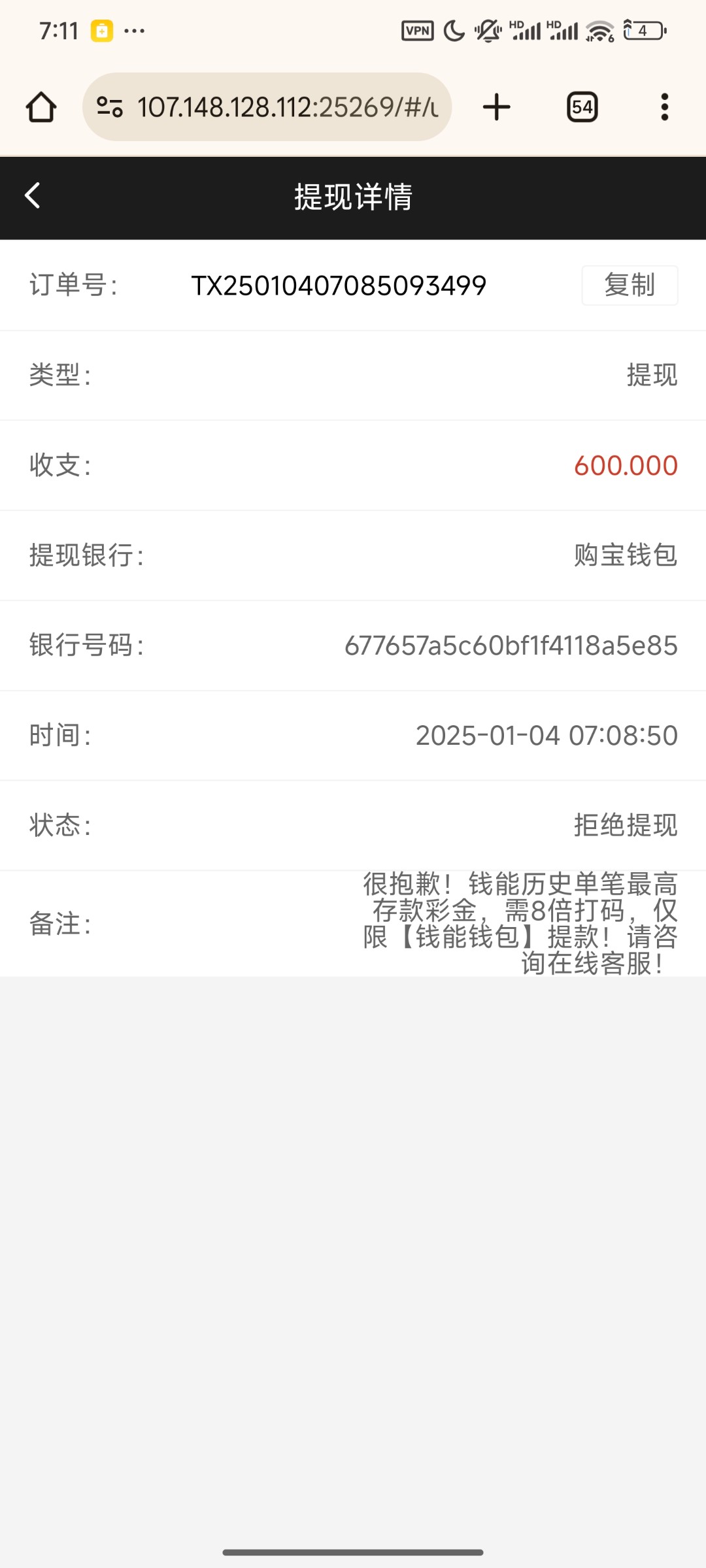View site info icon in address bar
The width and height of the screenshot is (706, 1568).
(110, 107)
